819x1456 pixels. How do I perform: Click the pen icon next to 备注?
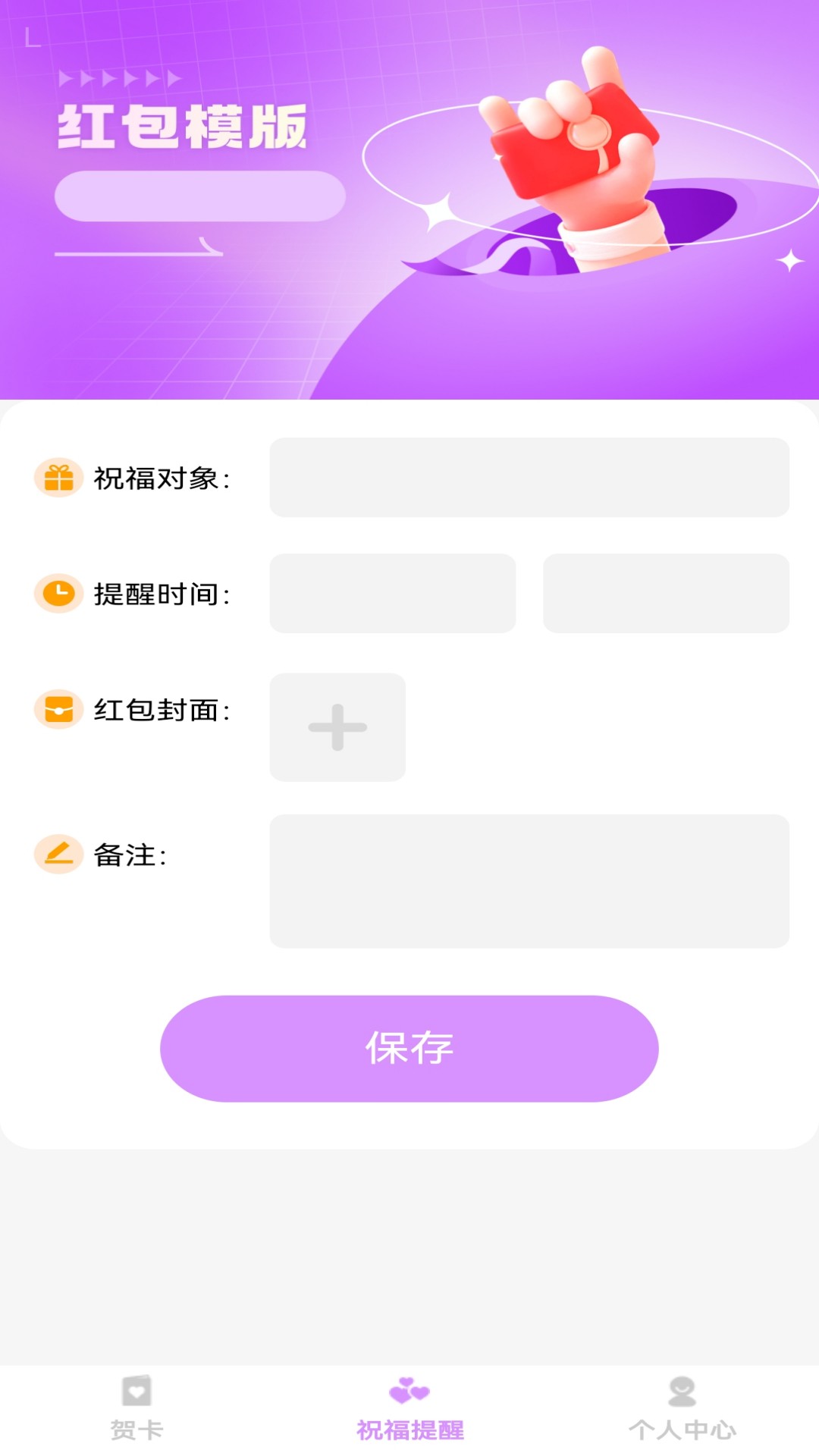click(58, 853)
